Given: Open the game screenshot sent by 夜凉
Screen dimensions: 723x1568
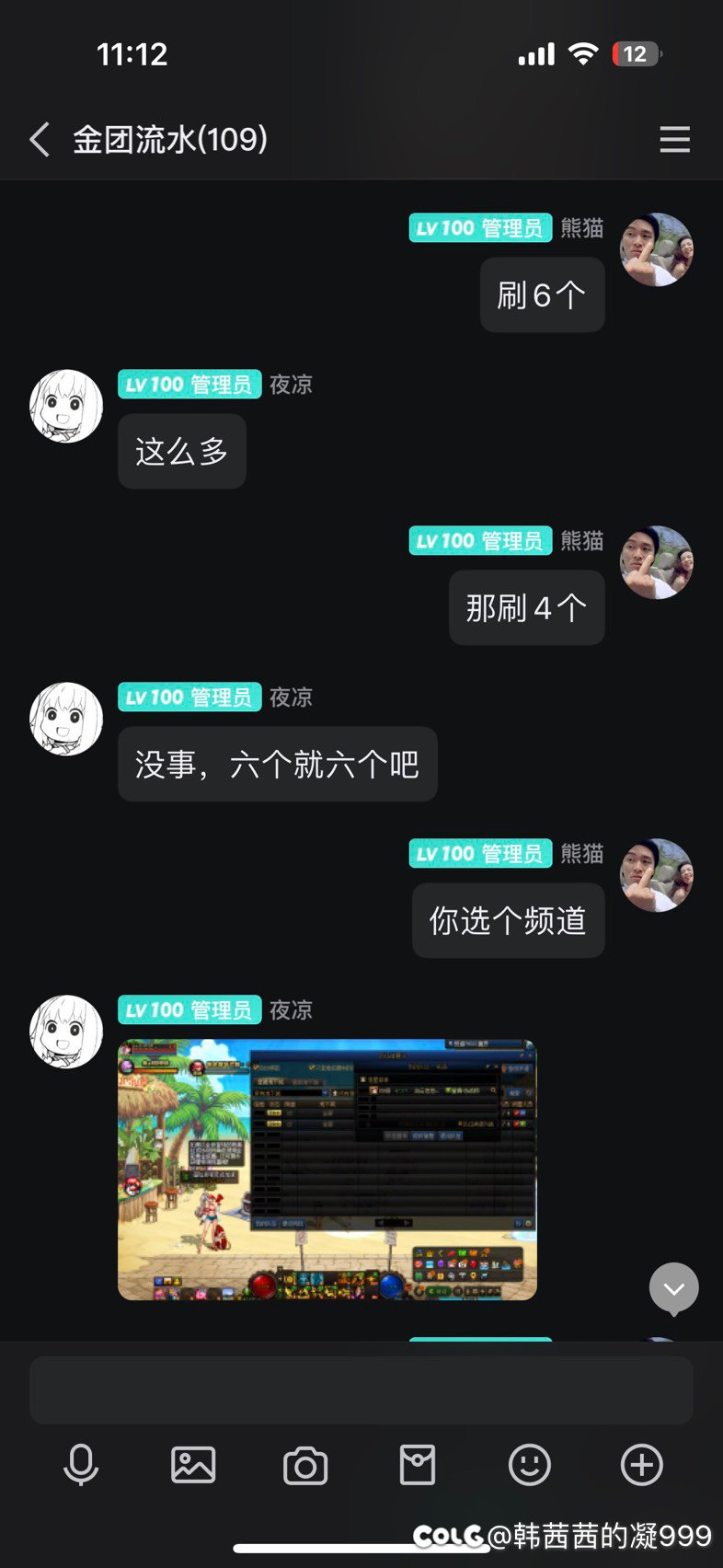Looking at the screenshot, I should pos(327,1170).
